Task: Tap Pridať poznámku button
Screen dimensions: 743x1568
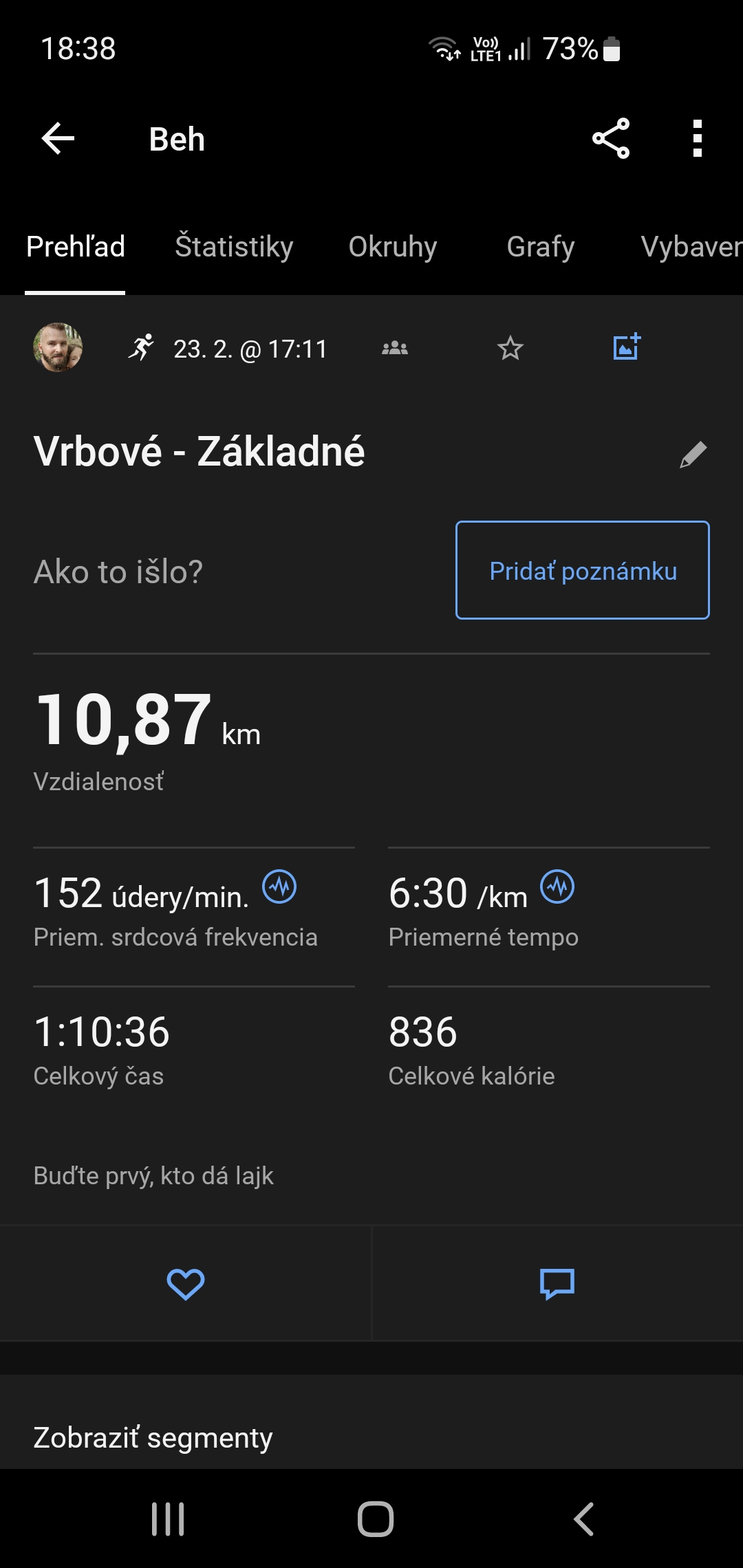Action: [x=583, y=570]
